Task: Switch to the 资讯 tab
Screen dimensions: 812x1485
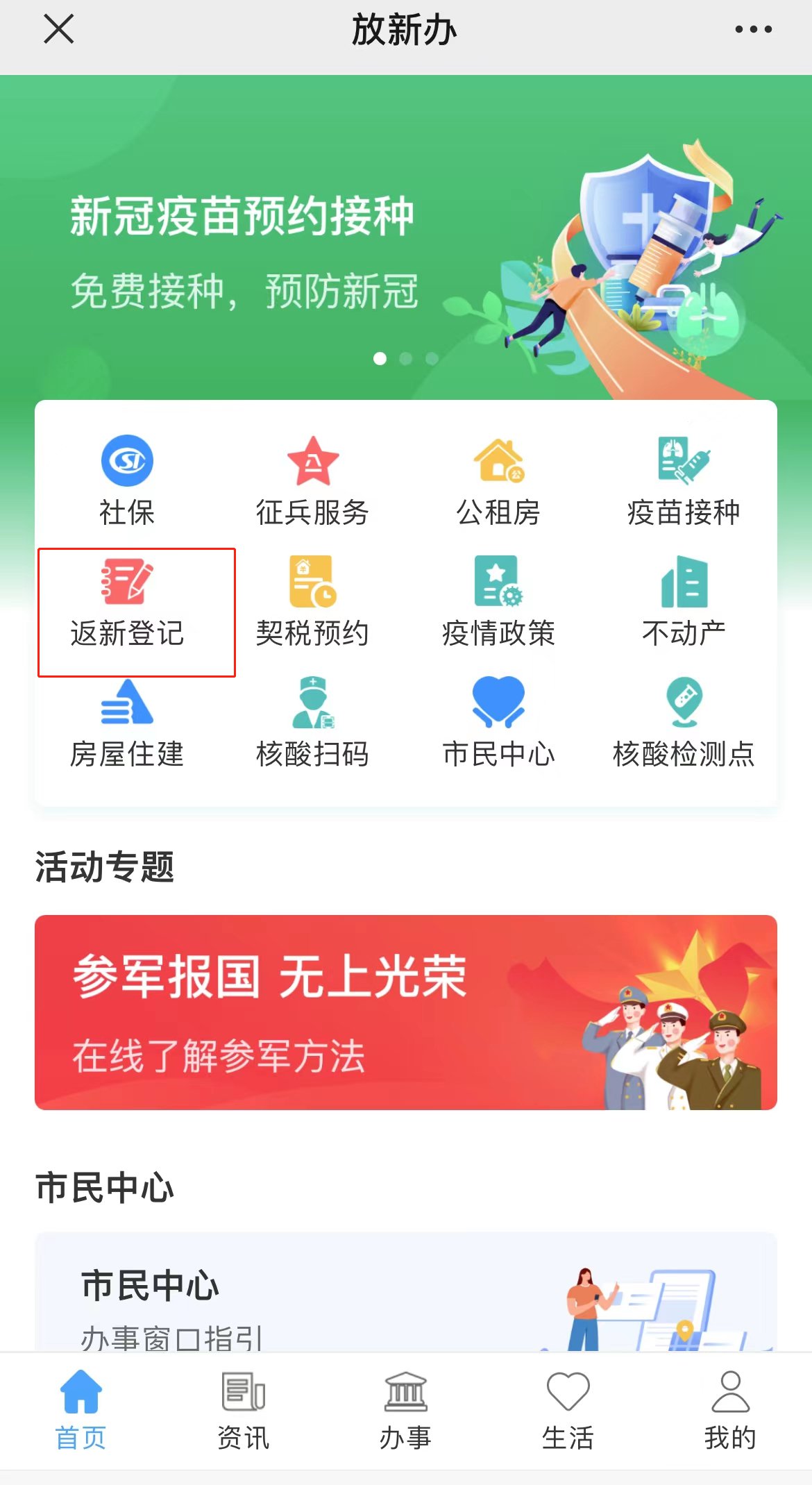Action: 243,1411
